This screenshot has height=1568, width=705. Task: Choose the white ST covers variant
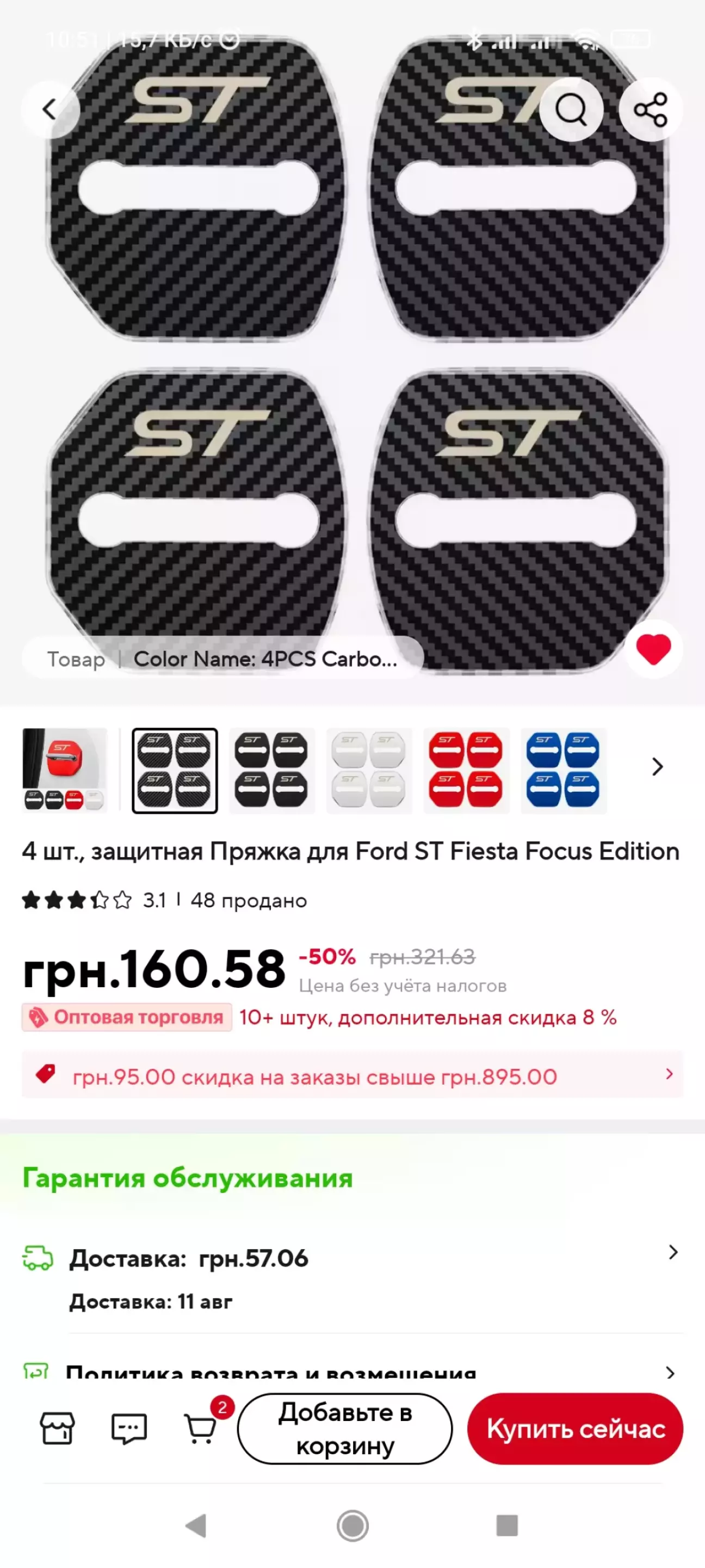(x=369, y=770)
